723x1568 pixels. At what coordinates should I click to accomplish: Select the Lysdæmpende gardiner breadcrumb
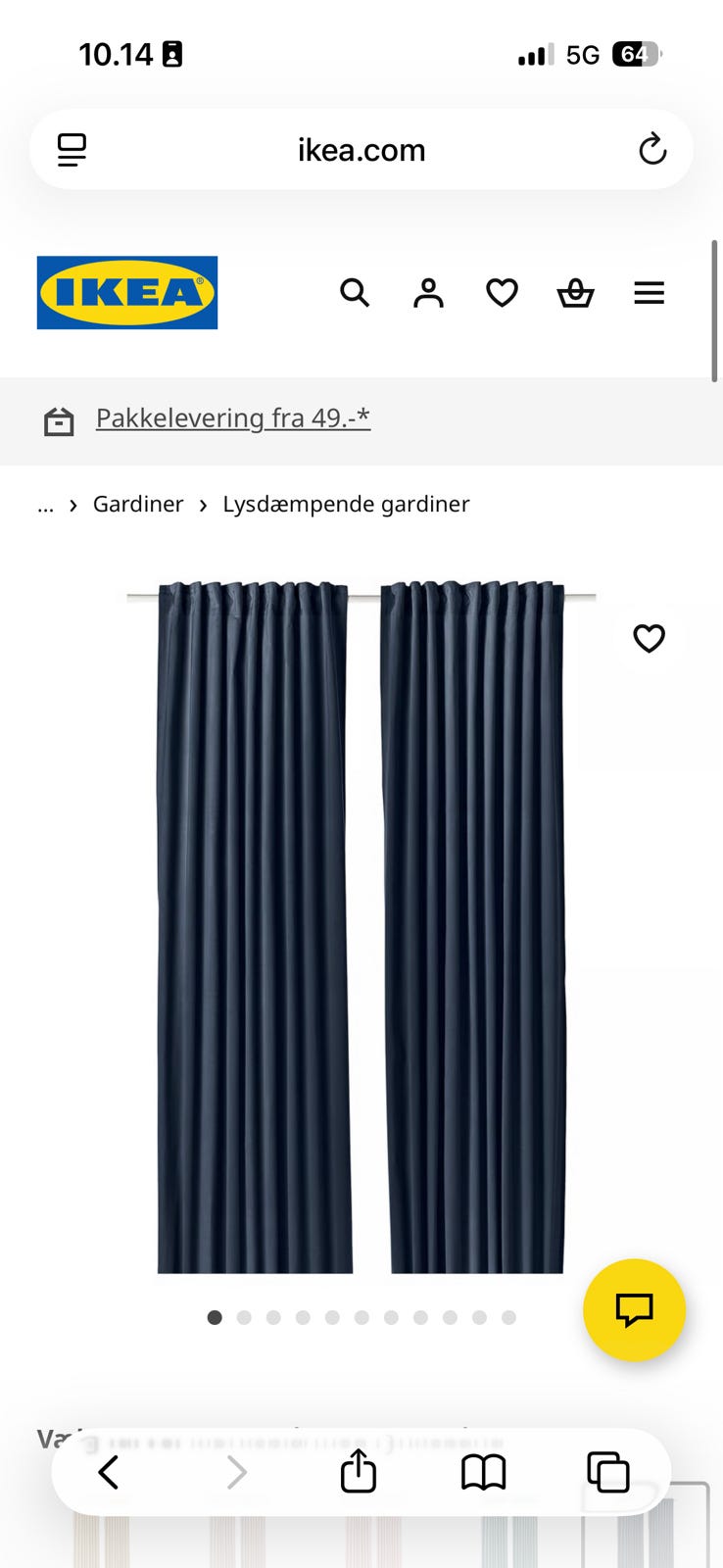[346, 504]
